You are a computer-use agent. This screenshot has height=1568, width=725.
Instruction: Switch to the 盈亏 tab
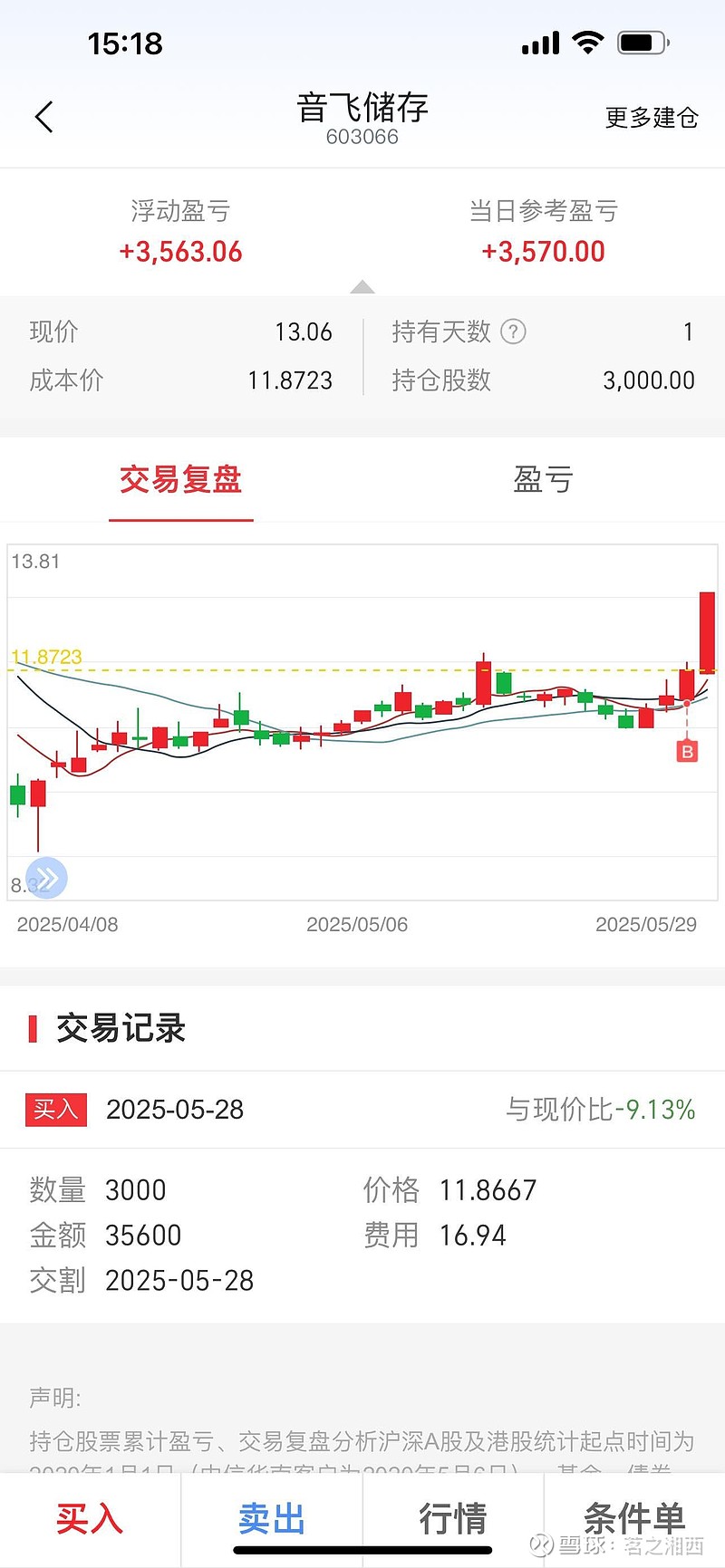click(543, 479)
